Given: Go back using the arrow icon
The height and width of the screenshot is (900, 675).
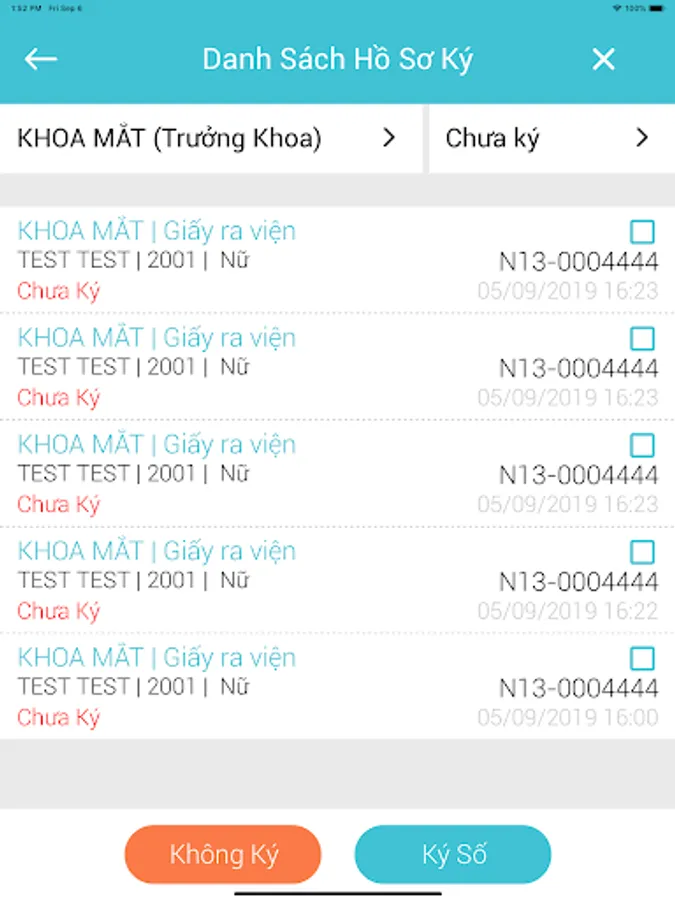Looking at the screenshot, I should 41,59.
